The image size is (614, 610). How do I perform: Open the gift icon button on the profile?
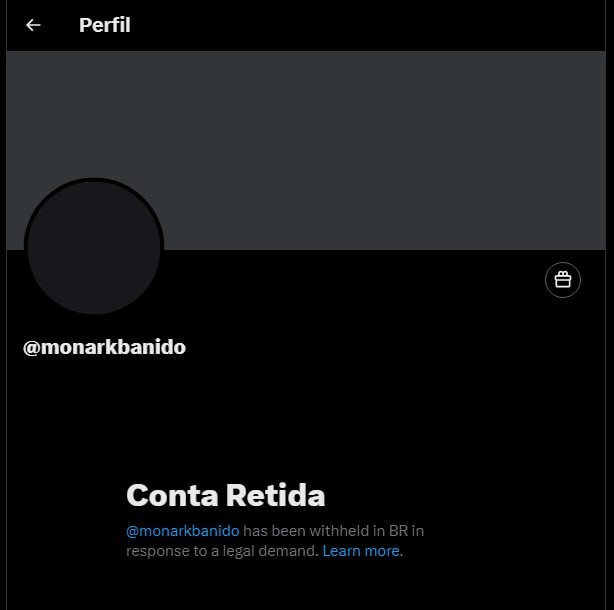coord(563,280)
